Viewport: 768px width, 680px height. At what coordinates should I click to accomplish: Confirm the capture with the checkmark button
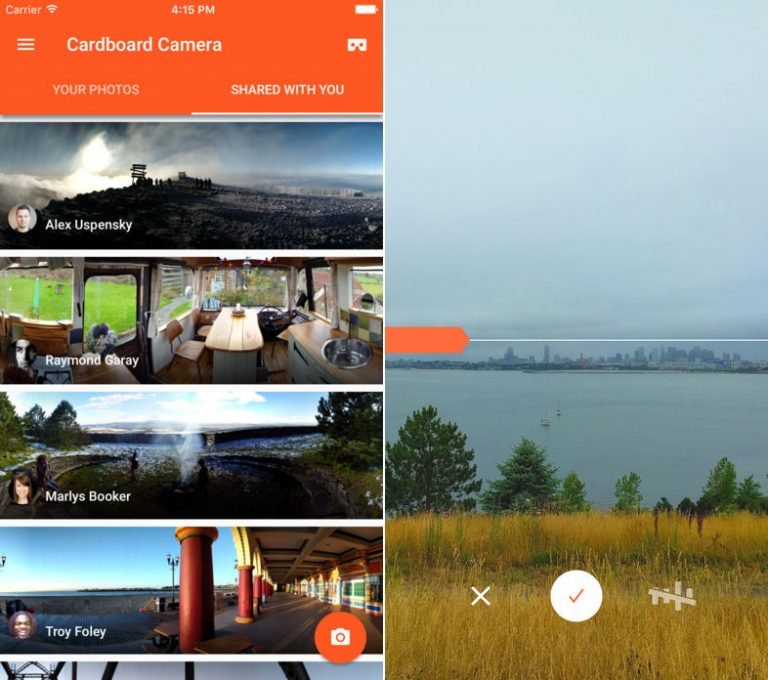tap(576, 596)
